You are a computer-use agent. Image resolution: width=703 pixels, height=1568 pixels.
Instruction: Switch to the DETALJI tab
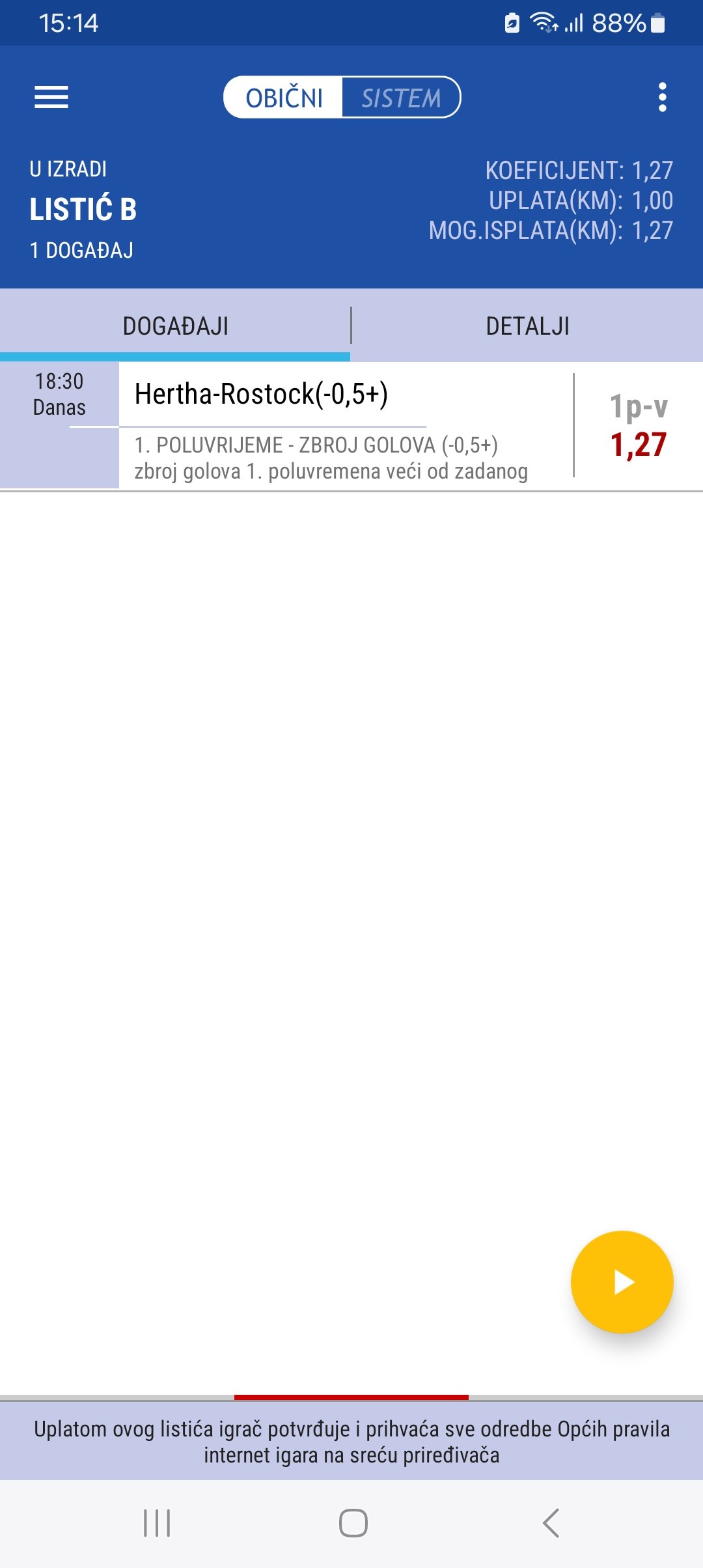tap(527, 326)
